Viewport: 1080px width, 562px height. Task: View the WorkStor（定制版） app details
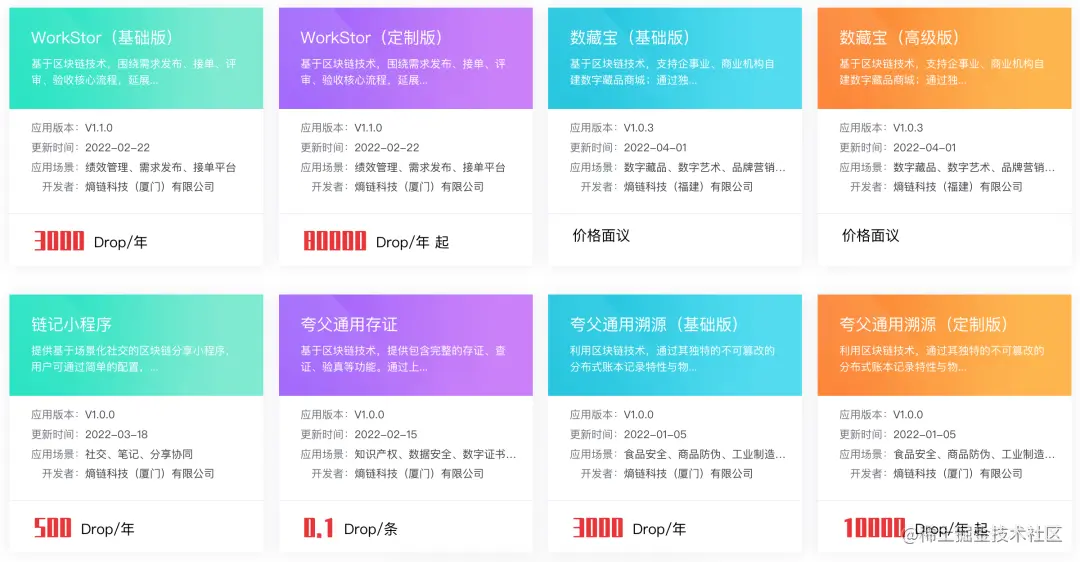371,38
